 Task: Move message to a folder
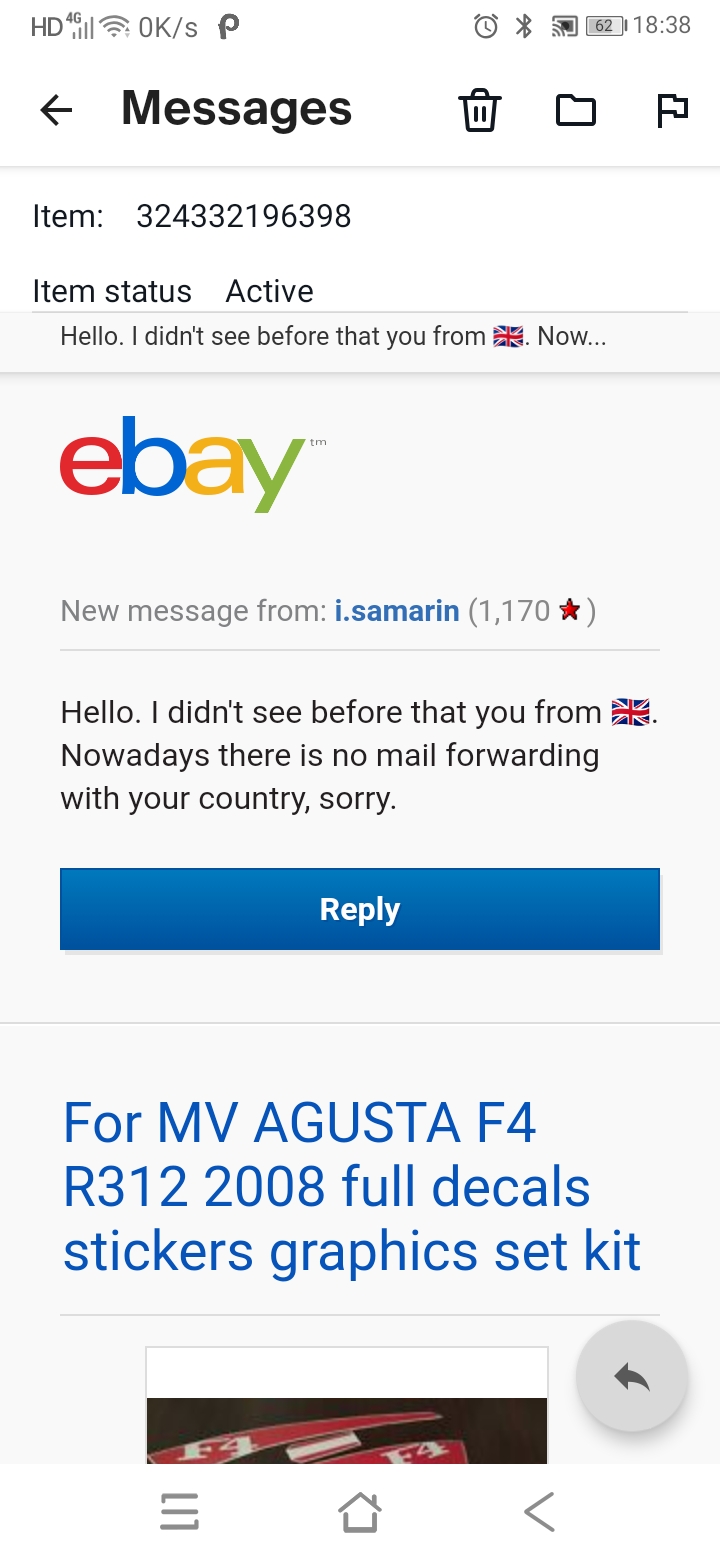pyautogui.click(x=576, y=110)
